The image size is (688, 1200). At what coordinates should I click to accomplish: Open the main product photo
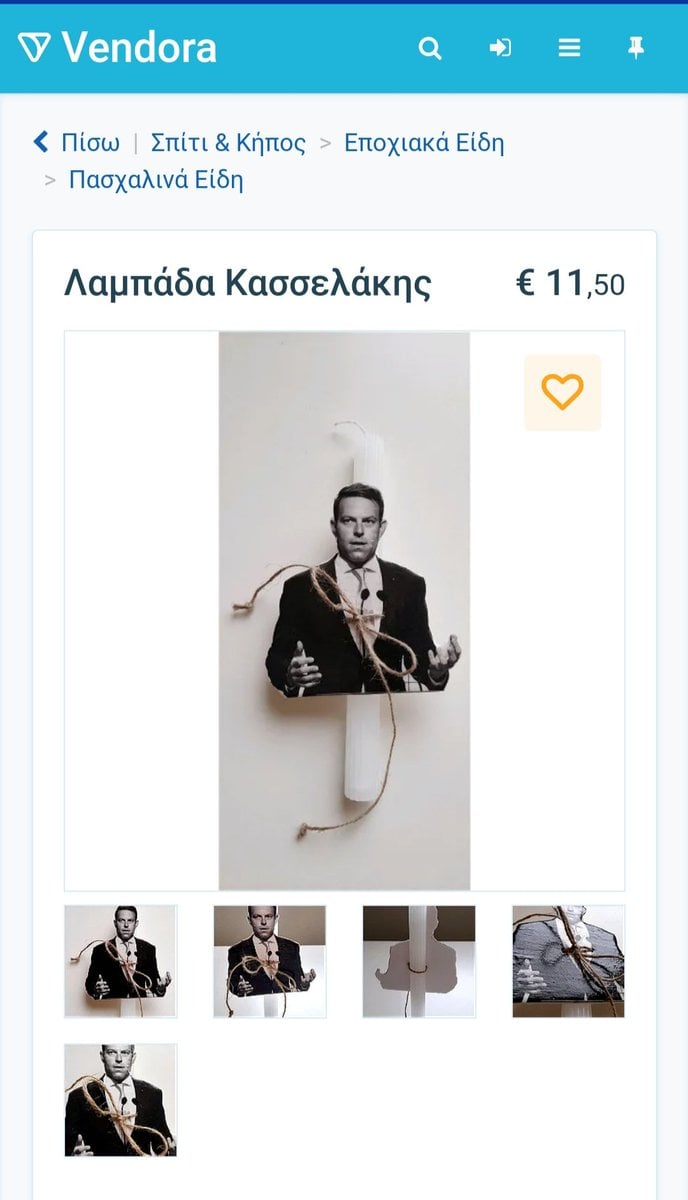pyautogui.click(x=344, y=610)
